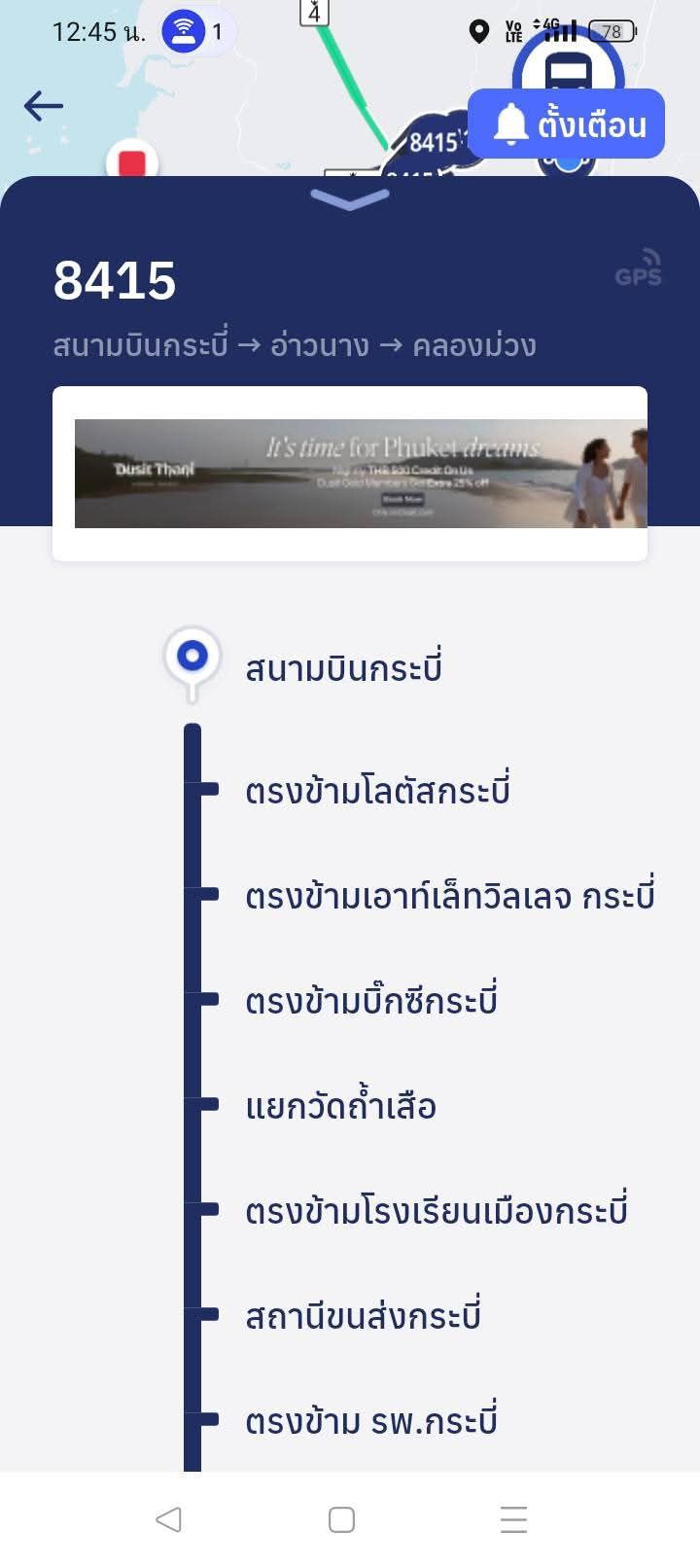The width and height of the screenshot is (700, 1568).
Task: Select the ตรงข้าม รพ.กระบี่ stop
Action: pyautogui.click(x=371, y=1421)
